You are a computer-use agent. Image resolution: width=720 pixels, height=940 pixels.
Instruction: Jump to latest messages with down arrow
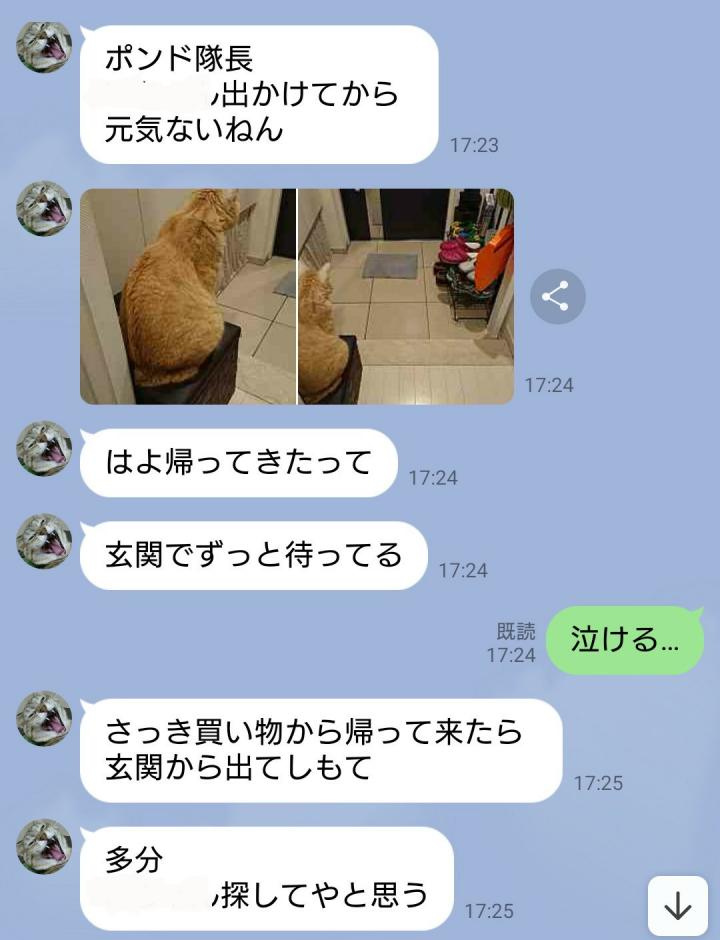[678, 906]
